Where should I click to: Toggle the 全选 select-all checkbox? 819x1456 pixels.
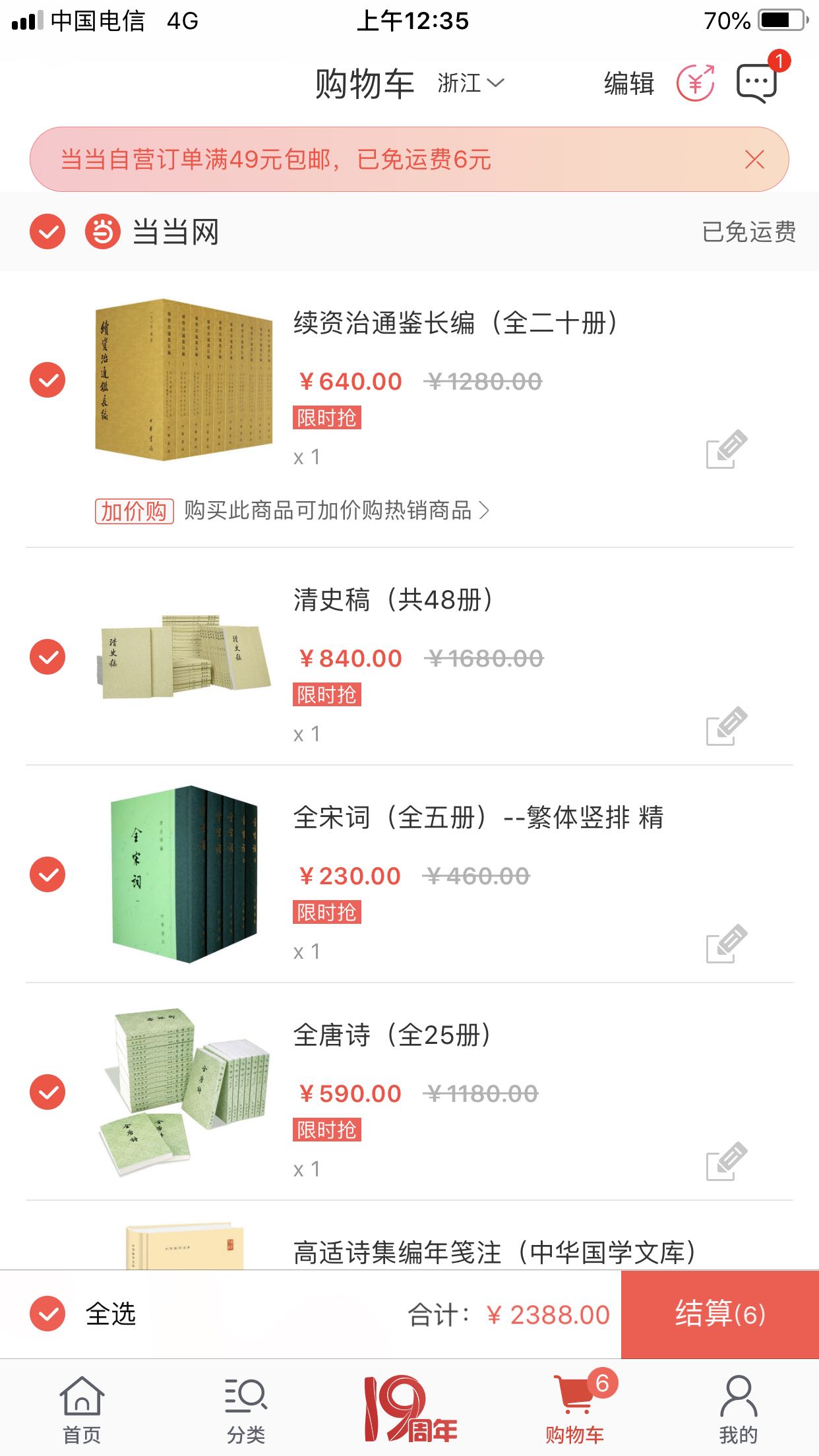click(47, 1314)
